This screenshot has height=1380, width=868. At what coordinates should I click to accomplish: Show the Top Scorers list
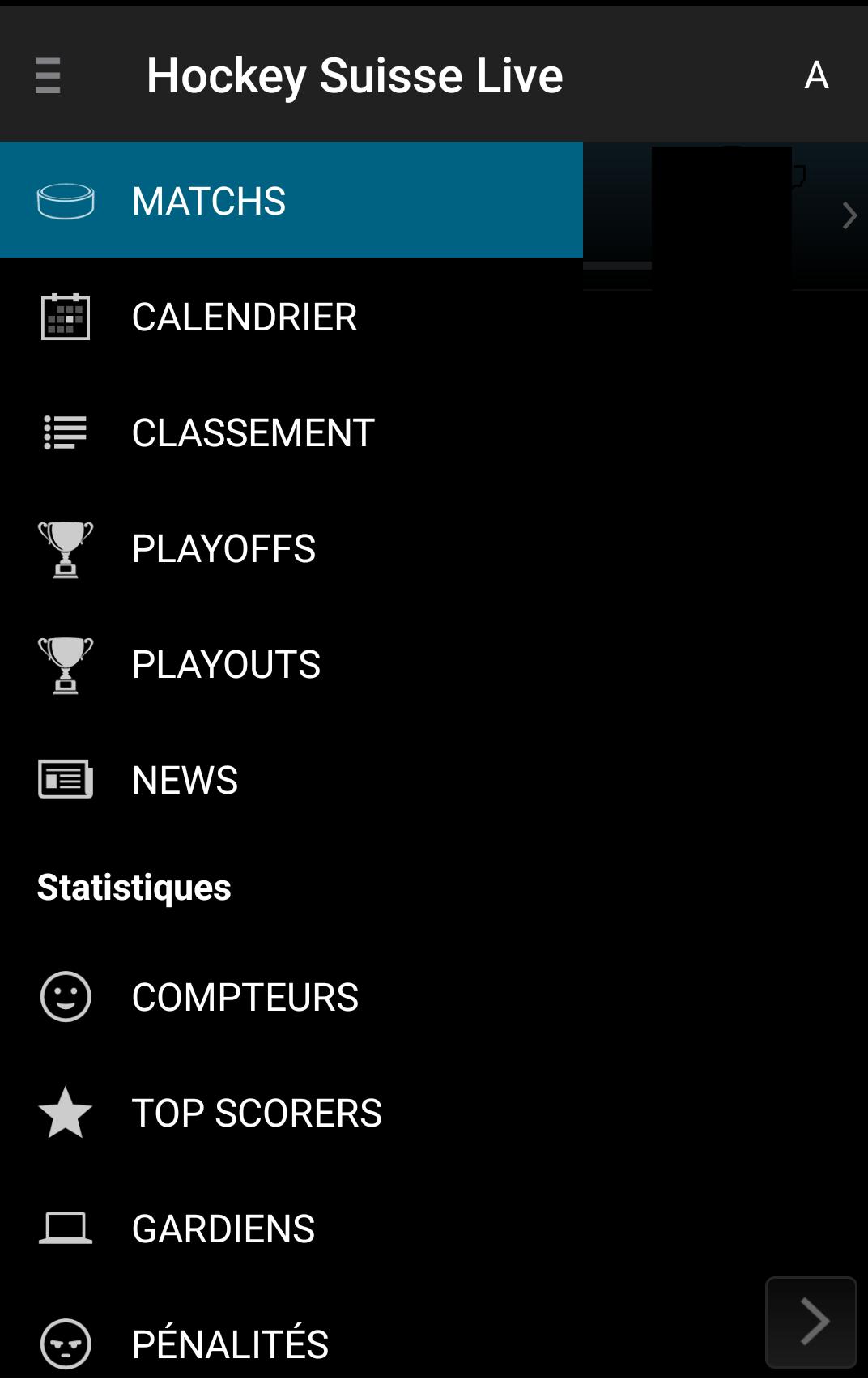[257, 1113]
